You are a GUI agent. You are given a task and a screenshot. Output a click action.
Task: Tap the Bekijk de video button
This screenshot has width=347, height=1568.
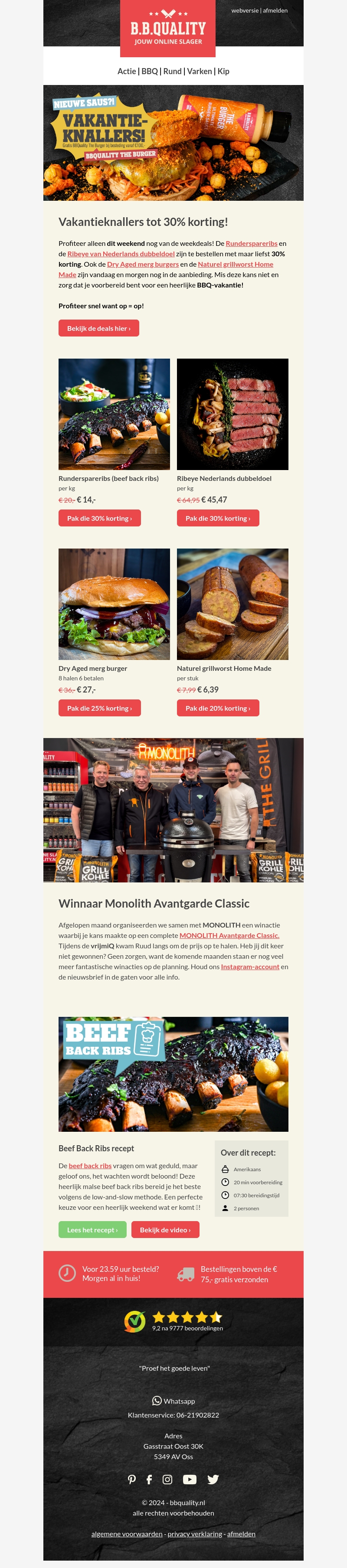(x=165, y=1230)
